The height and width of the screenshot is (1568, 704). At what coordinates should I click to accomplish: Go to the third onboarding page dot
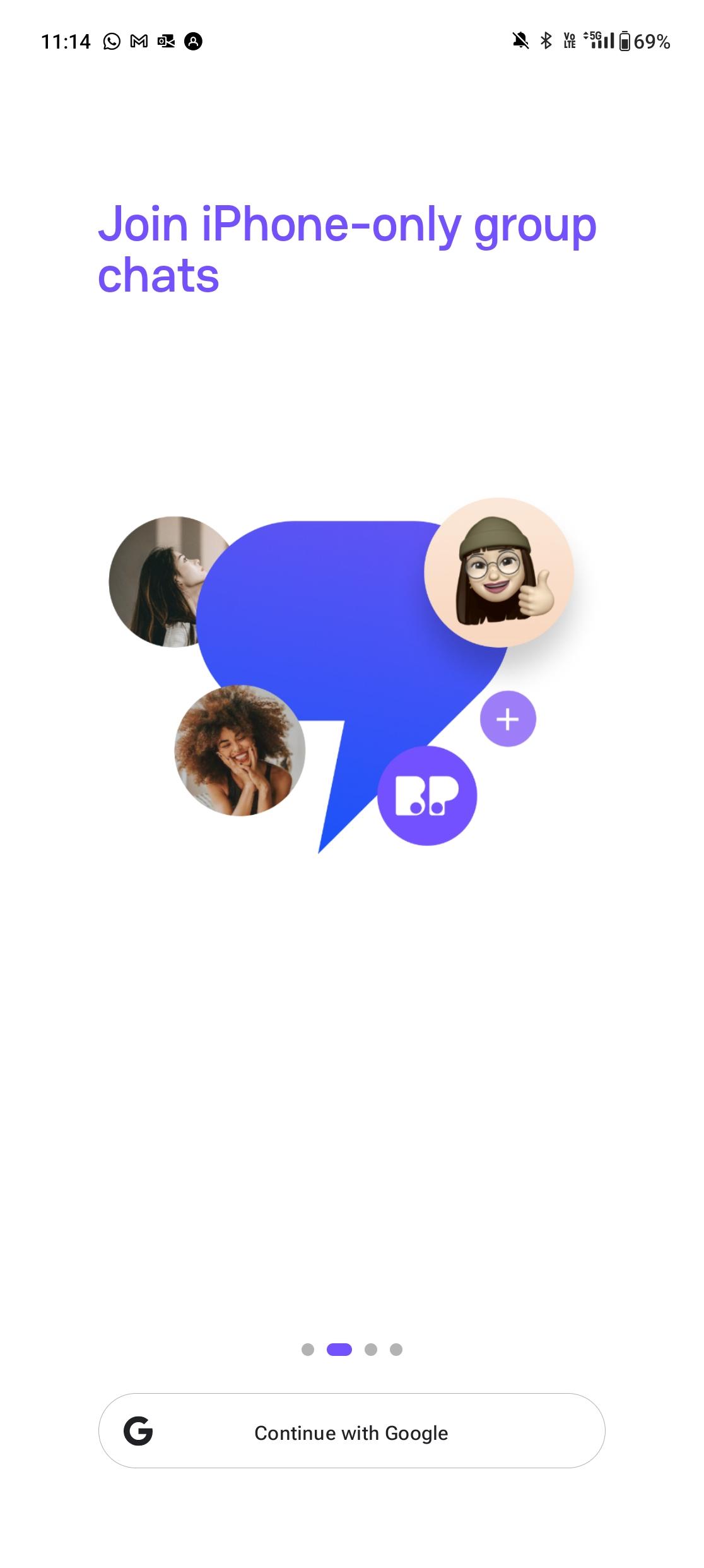pyautogui.click(x=371, y=1350)
